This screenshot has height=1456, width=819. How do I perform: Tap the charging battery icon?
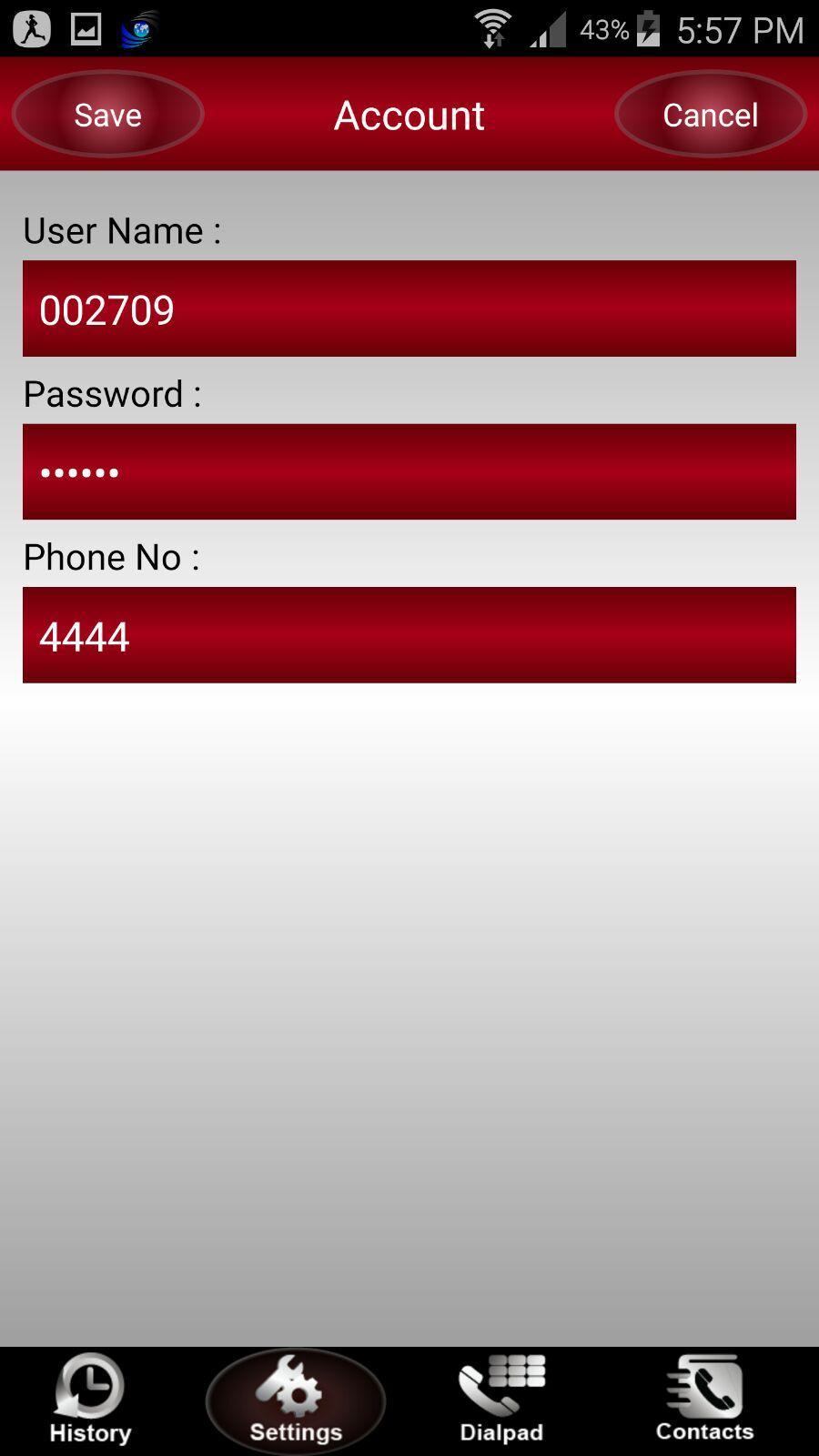click(x=650, y=27)
